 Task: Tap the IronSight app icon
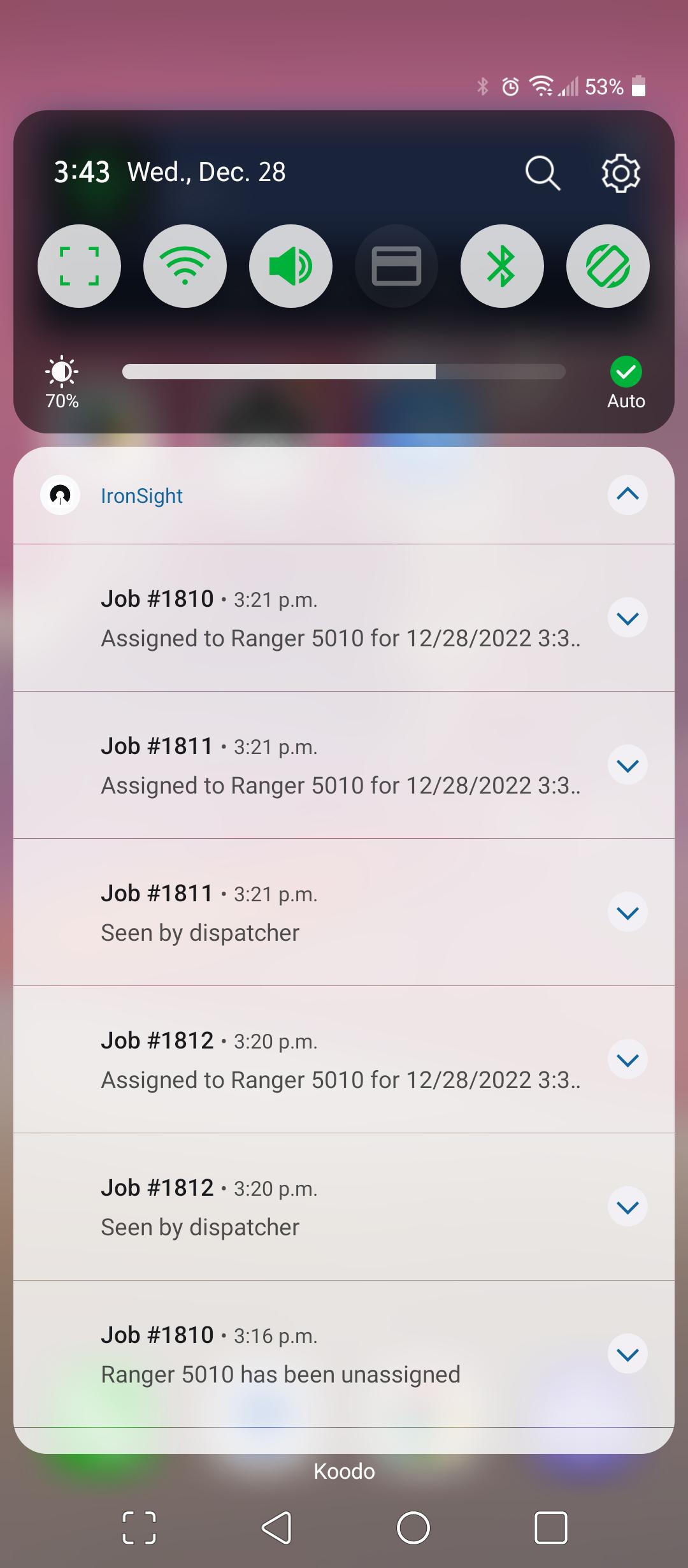point(61,495)
